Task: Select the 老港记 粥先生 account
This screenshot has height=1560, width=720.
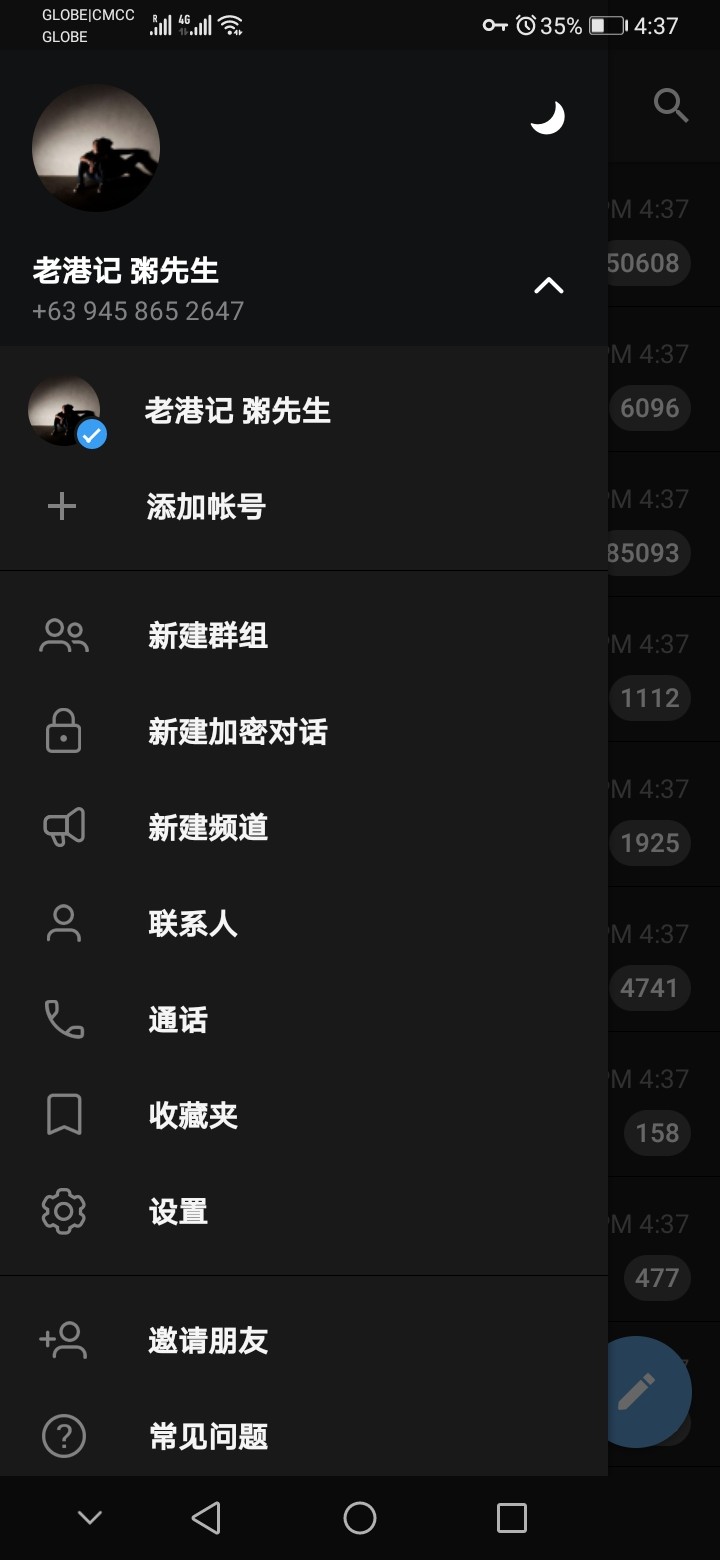Action: pyautogui.click(x=237, y=411)
